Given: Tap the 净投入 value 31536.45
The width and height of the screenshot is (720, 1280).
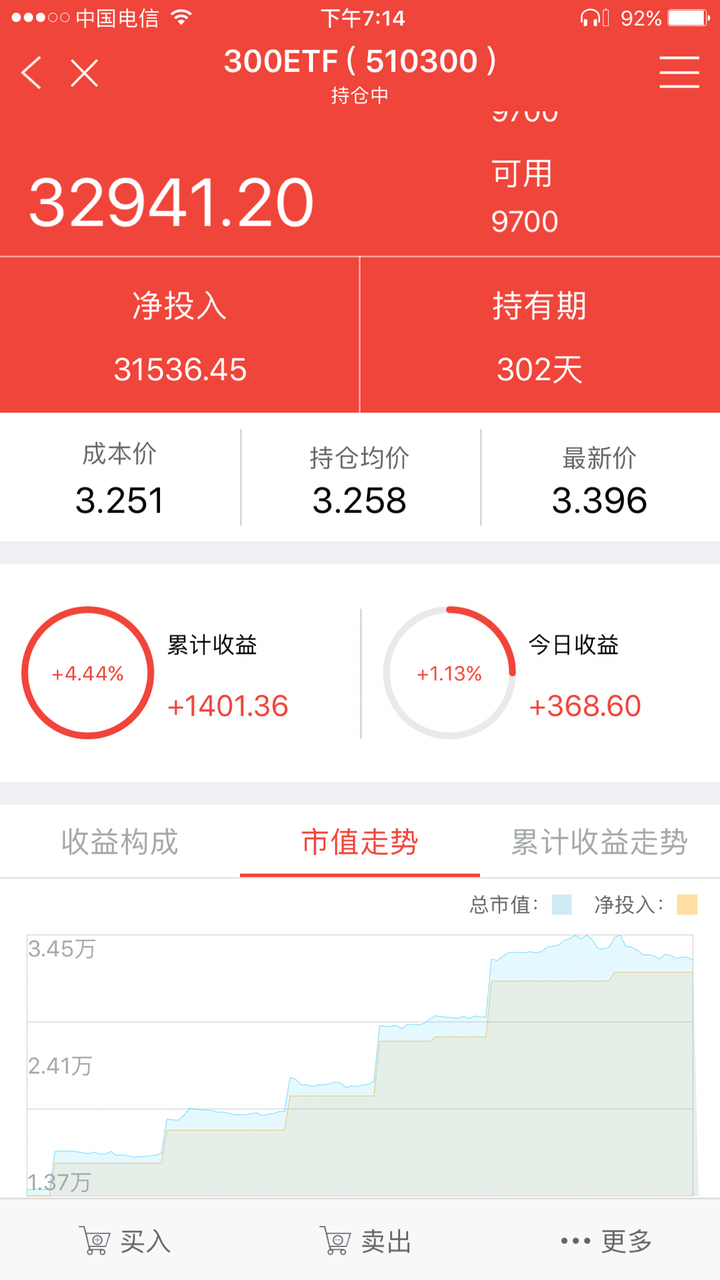Looking at the screenshot, I should [x=178, y=370].
